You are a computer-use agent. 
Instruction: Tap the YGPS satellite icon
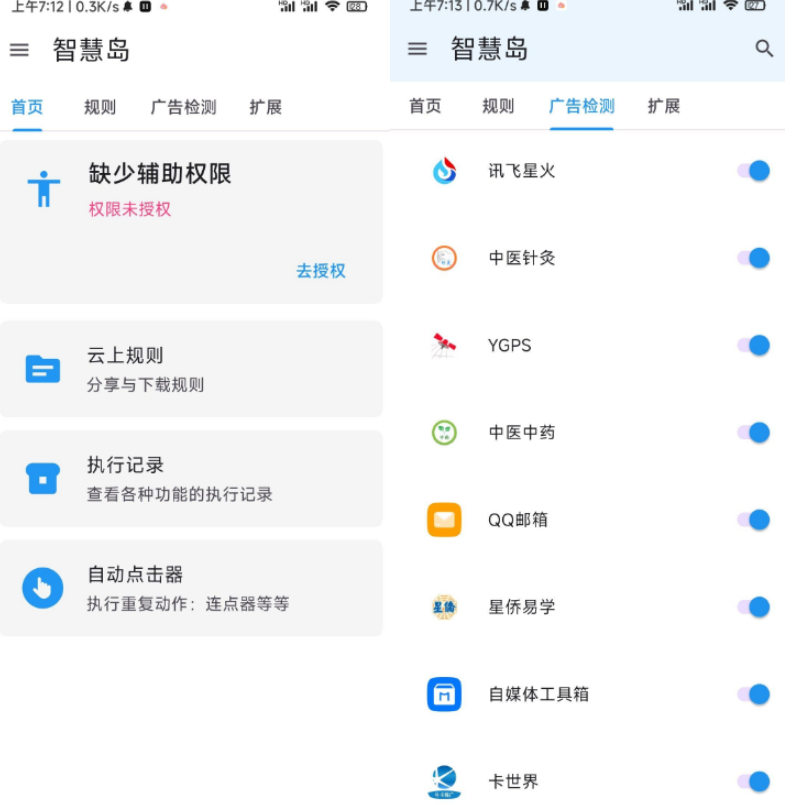pyautogui.click(x=444, y=344)
